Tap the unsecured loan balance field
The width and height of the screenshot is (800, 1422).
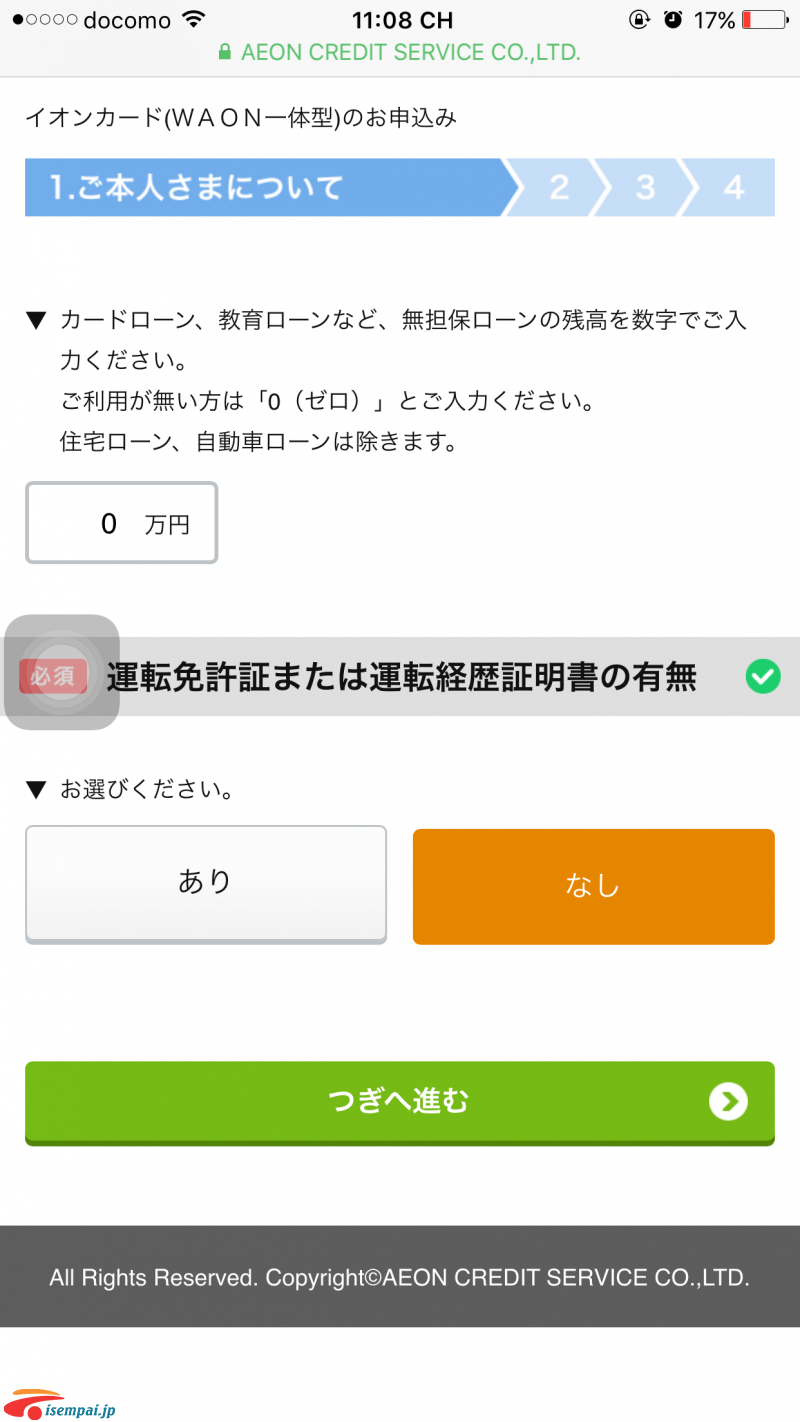coord(121,523)
